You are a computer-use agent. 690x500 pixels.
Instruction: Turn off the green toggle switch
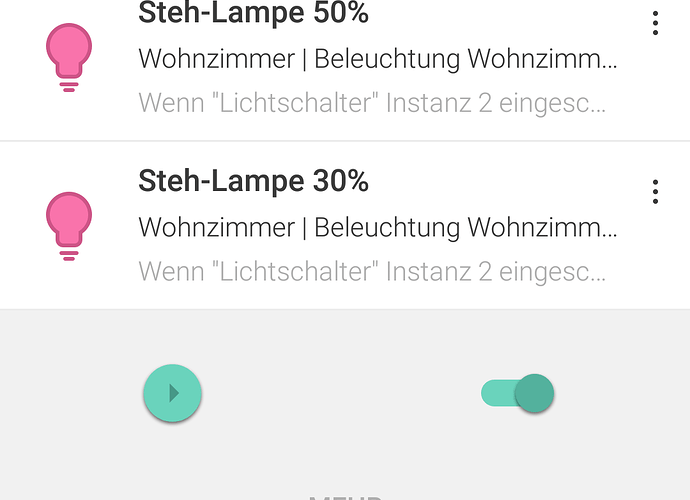[x=518, y=393]
